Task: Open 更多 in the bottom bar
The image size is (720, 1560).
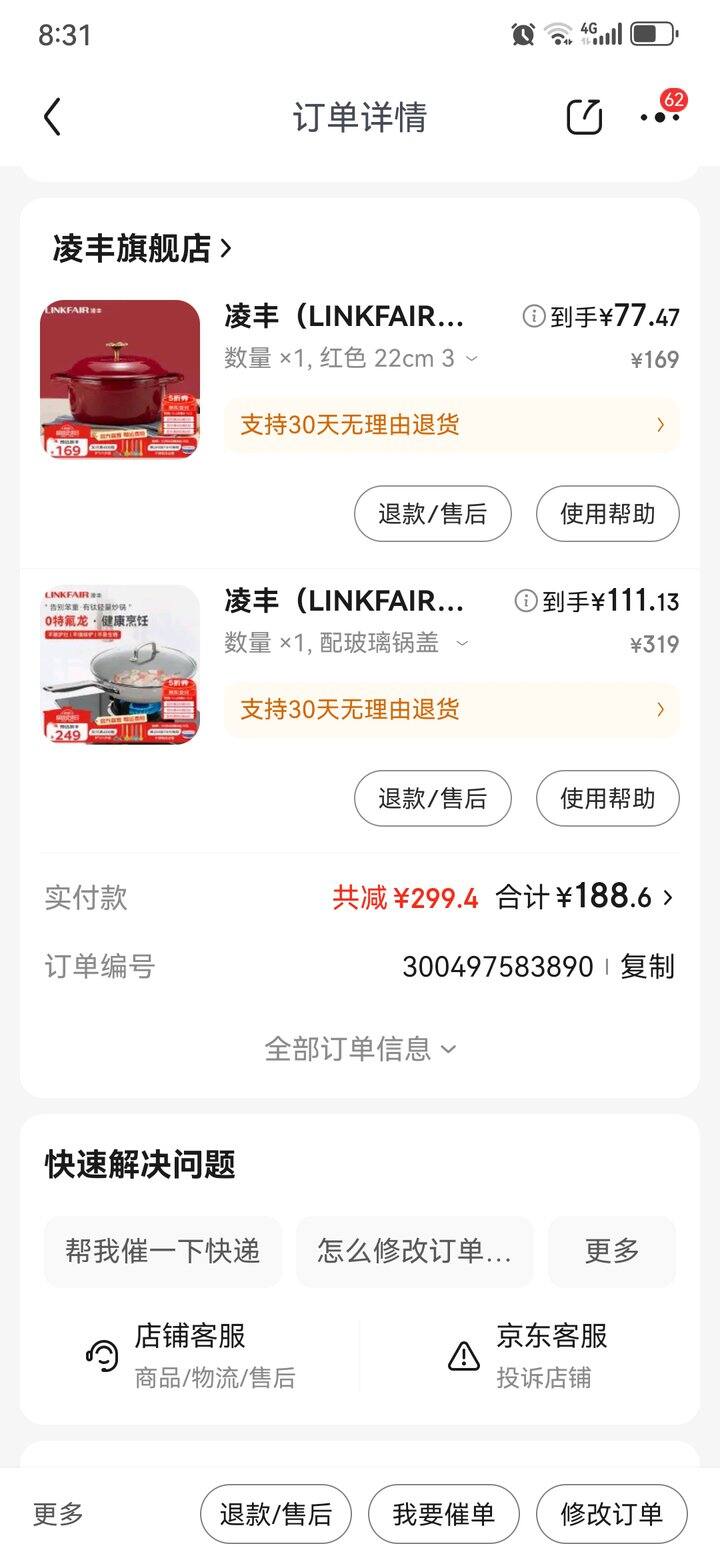Action: click(58, 1514)
